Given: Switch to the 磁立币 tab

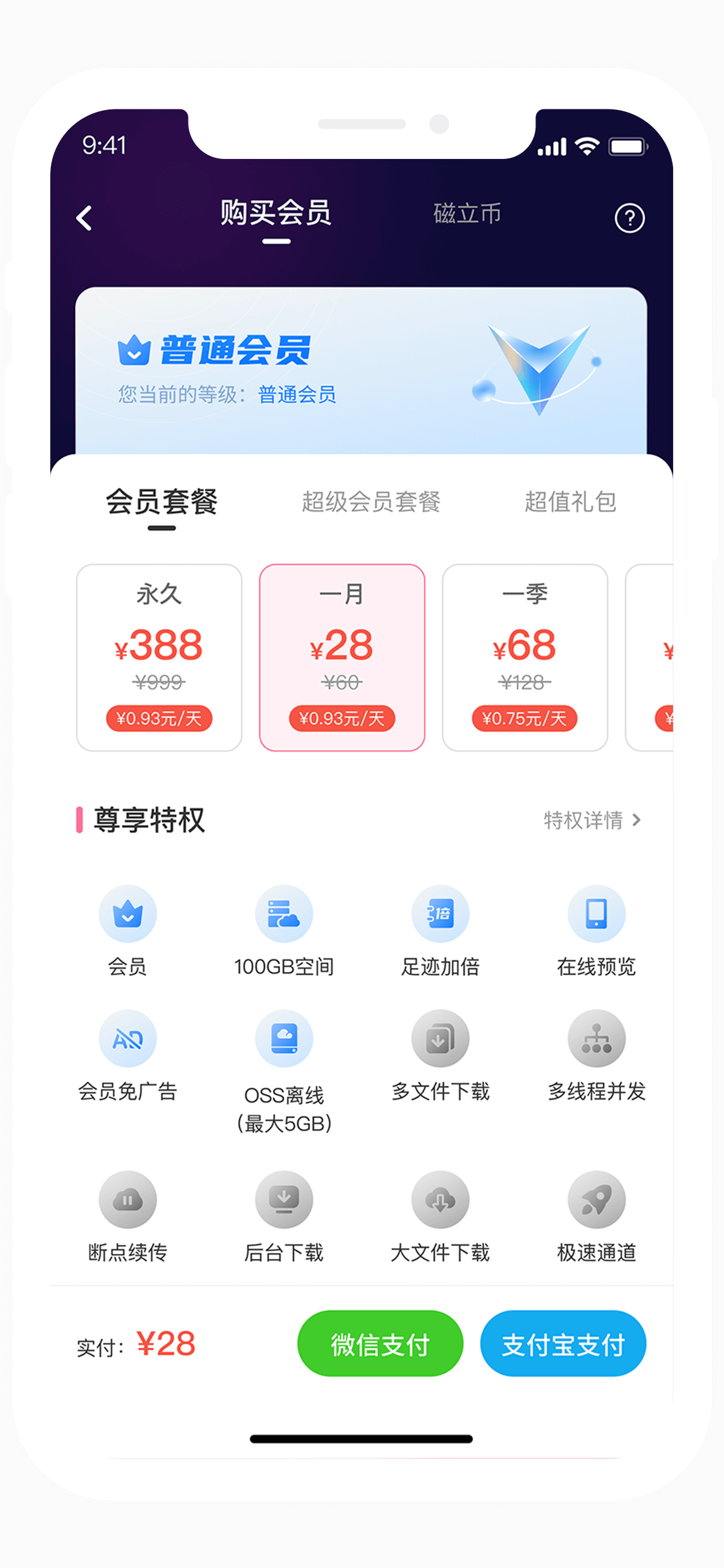Looking at the screenshot, I should (467, 214).
